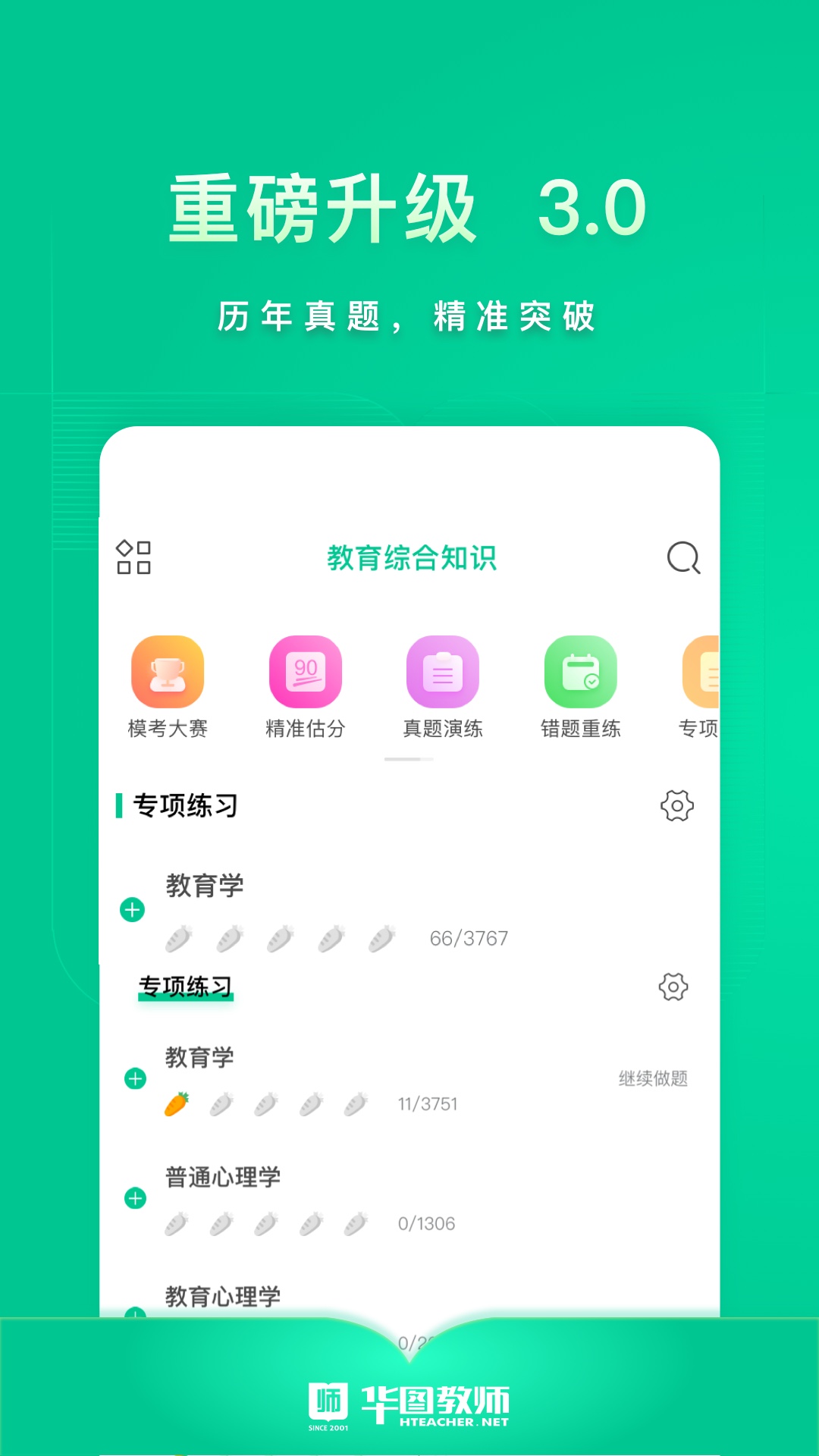Tap the carousel page indicator dots
This screenshot has width=819, height=1456.
409,758
